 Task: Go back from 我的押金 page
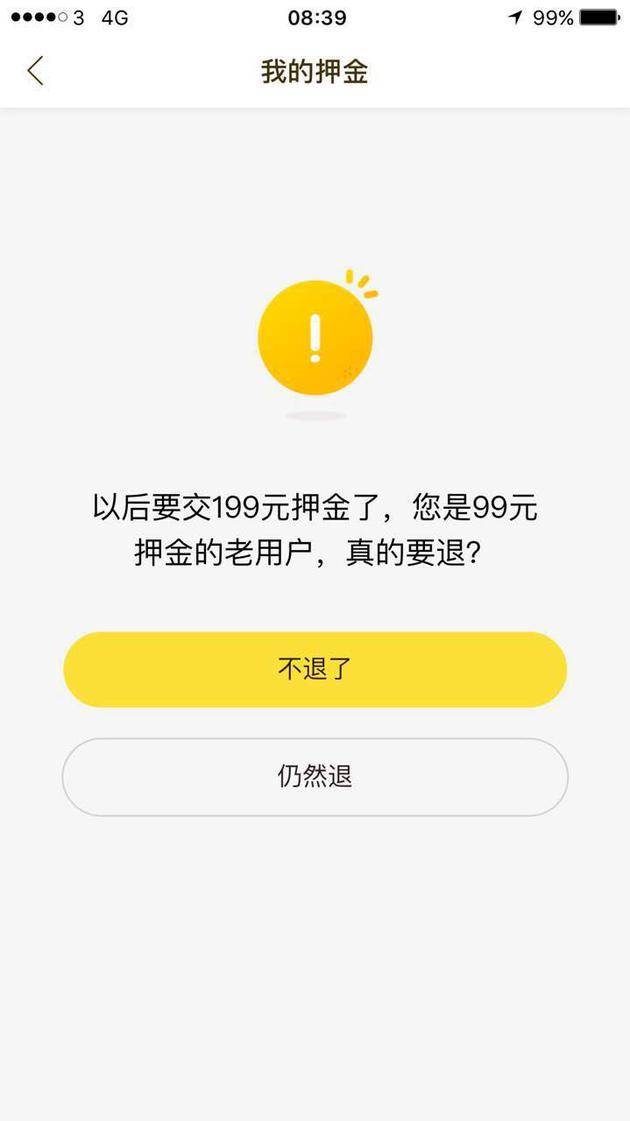point(36,71)
